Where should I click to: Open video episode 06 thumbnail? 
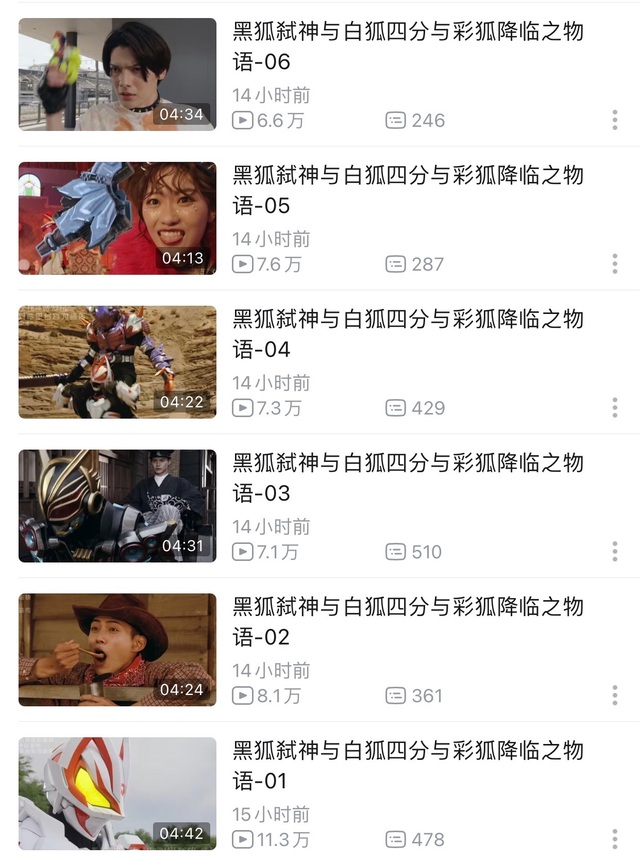tap(117, 74)
